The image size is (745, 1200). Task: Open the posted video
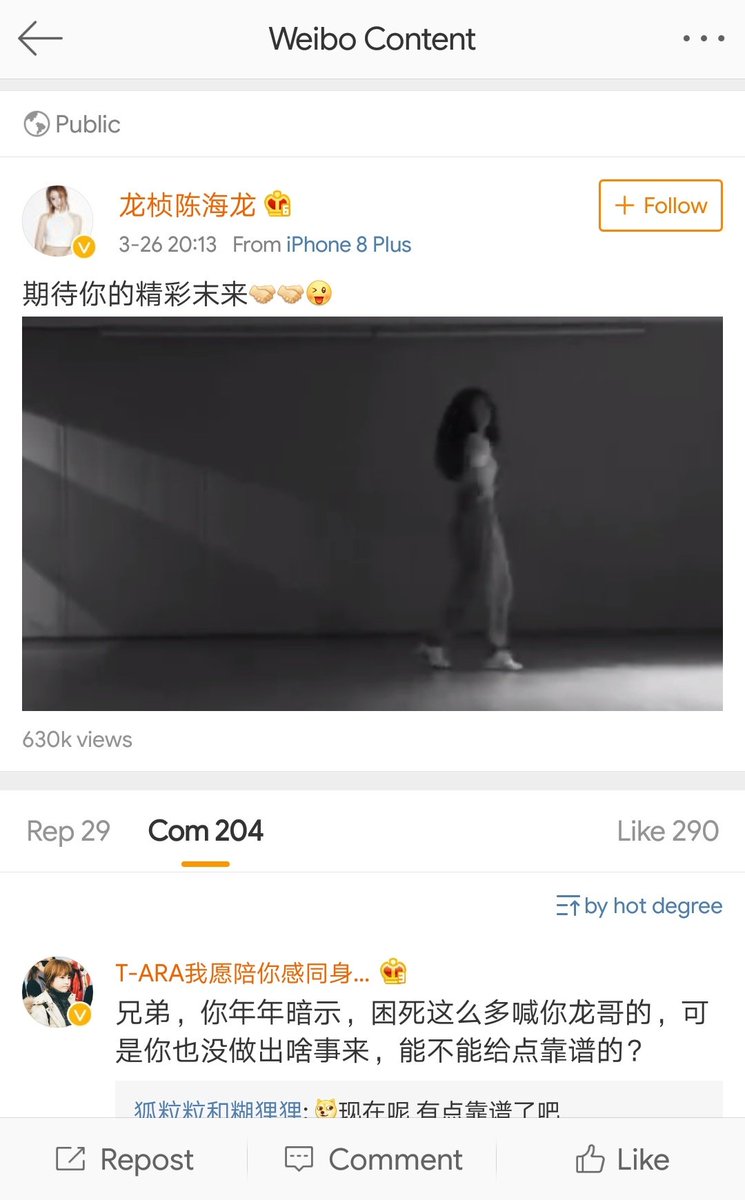coord(372,514)
